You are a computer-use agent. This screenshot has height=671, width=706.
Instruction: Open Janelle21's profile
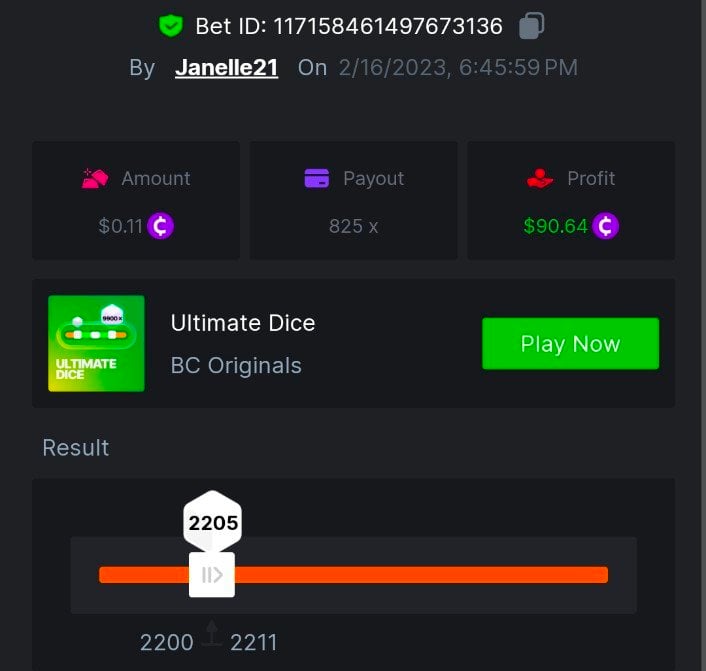tap(226, 68)
